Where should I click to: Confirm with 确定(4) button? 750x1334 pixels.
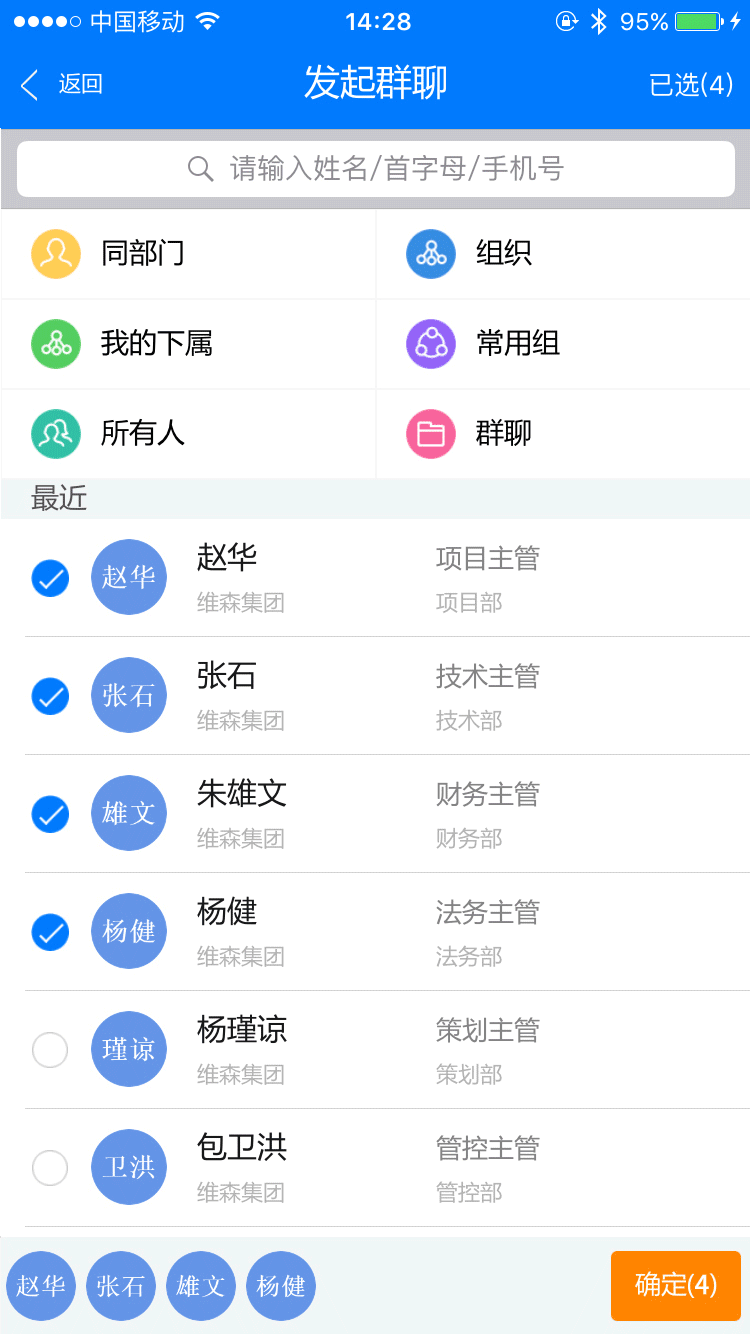(x=676, y=1286)
